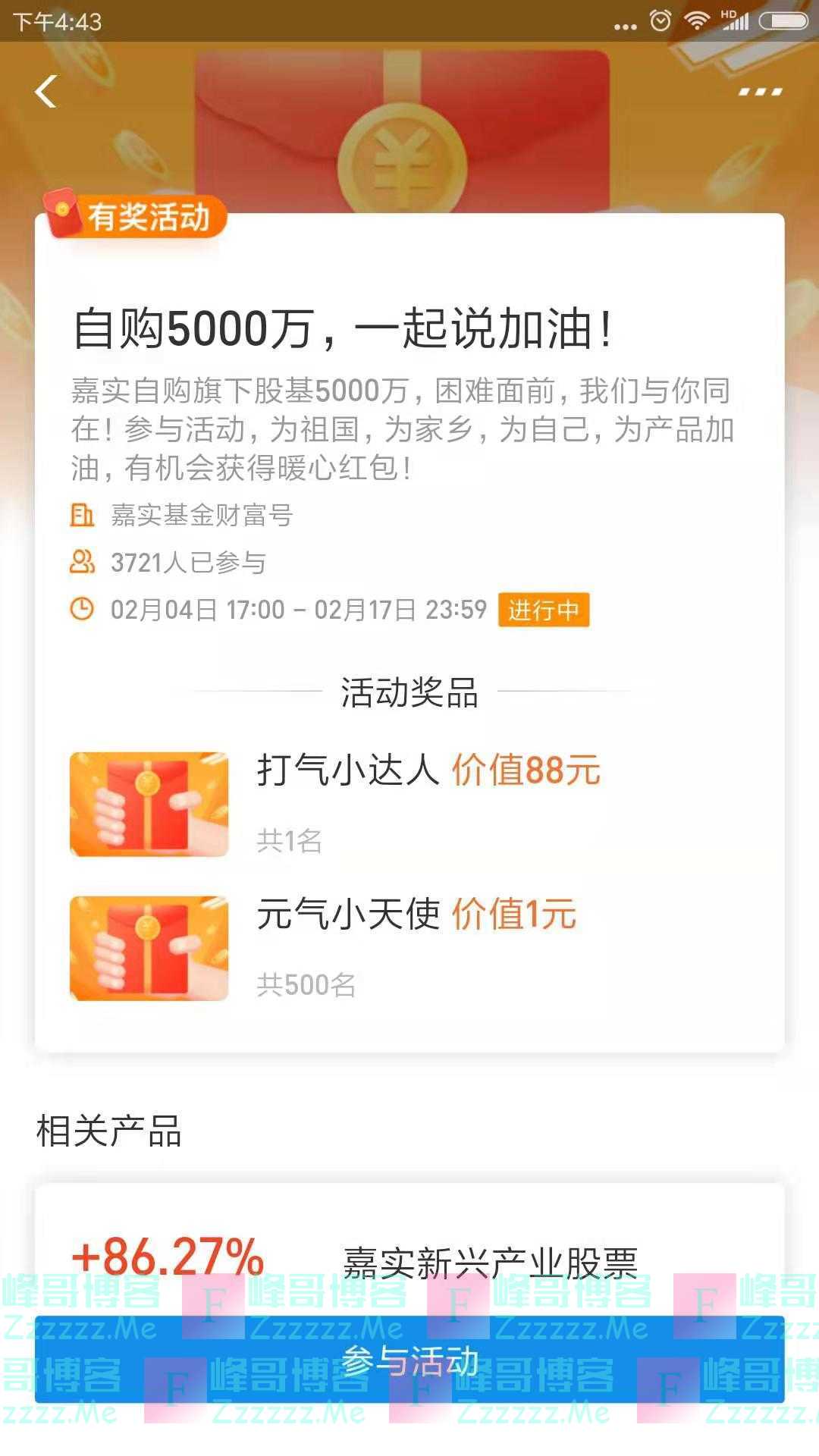The height and width of the screenshot is (1456, 819).
Task: Open 嘉实基金财富号 profile page
Action: [201, 513]
